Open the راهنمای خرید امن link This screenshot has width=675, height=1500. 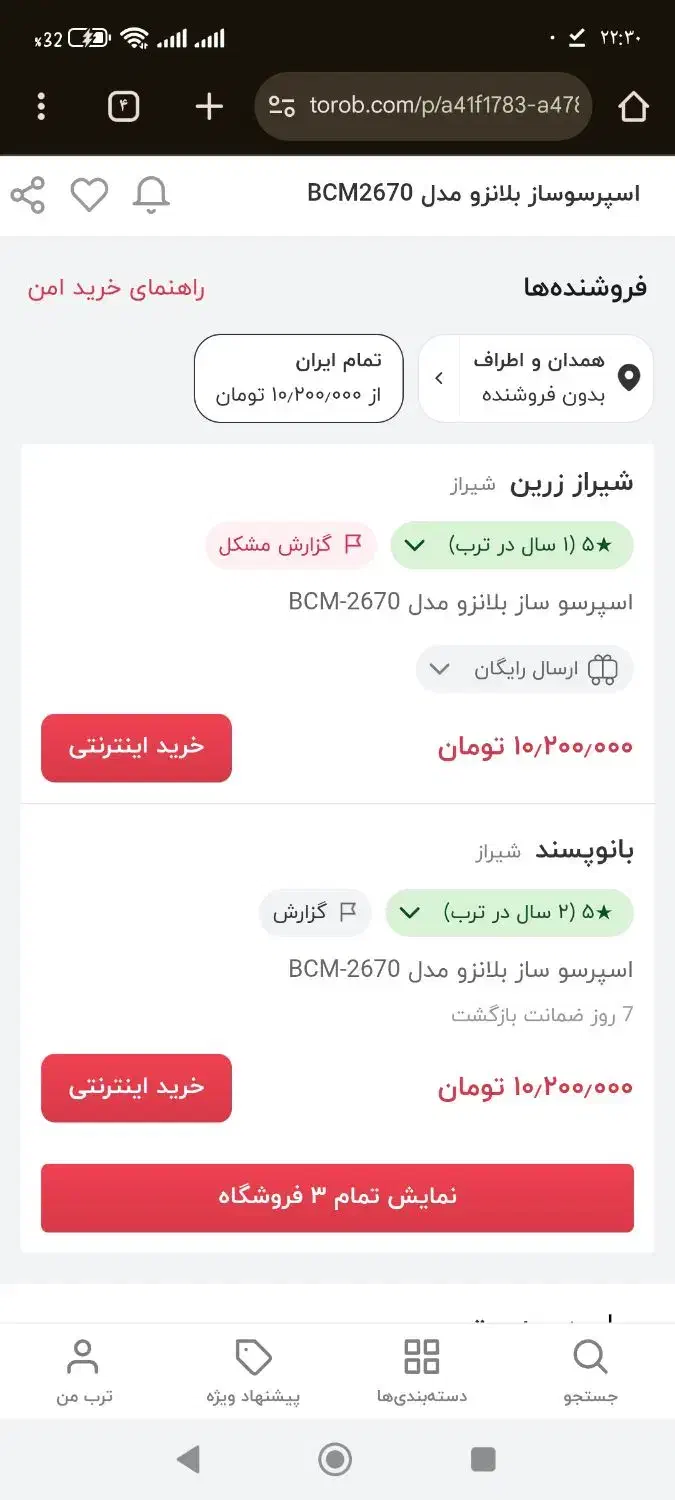(116, 288)
